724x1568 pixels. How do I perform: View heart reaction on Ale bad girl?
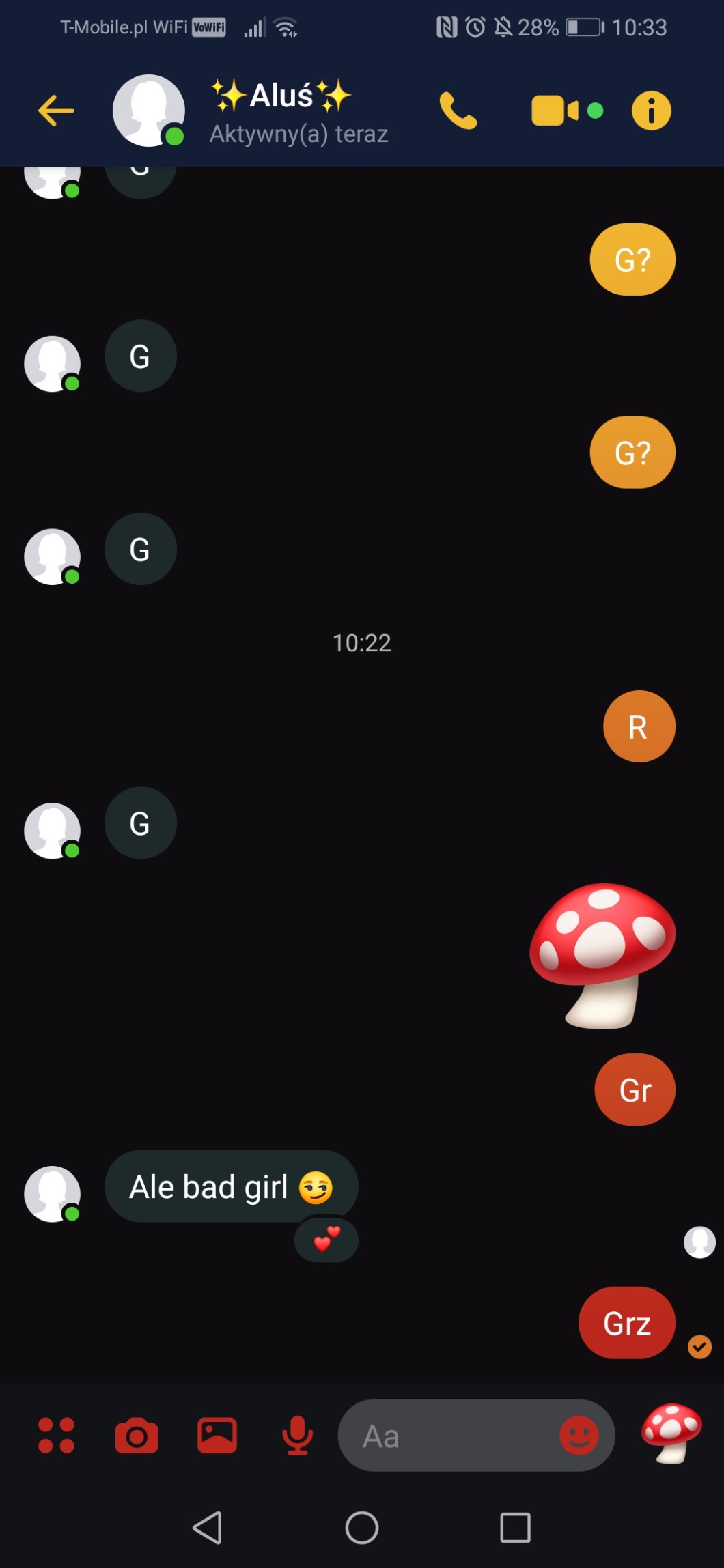click(326, 1239)
